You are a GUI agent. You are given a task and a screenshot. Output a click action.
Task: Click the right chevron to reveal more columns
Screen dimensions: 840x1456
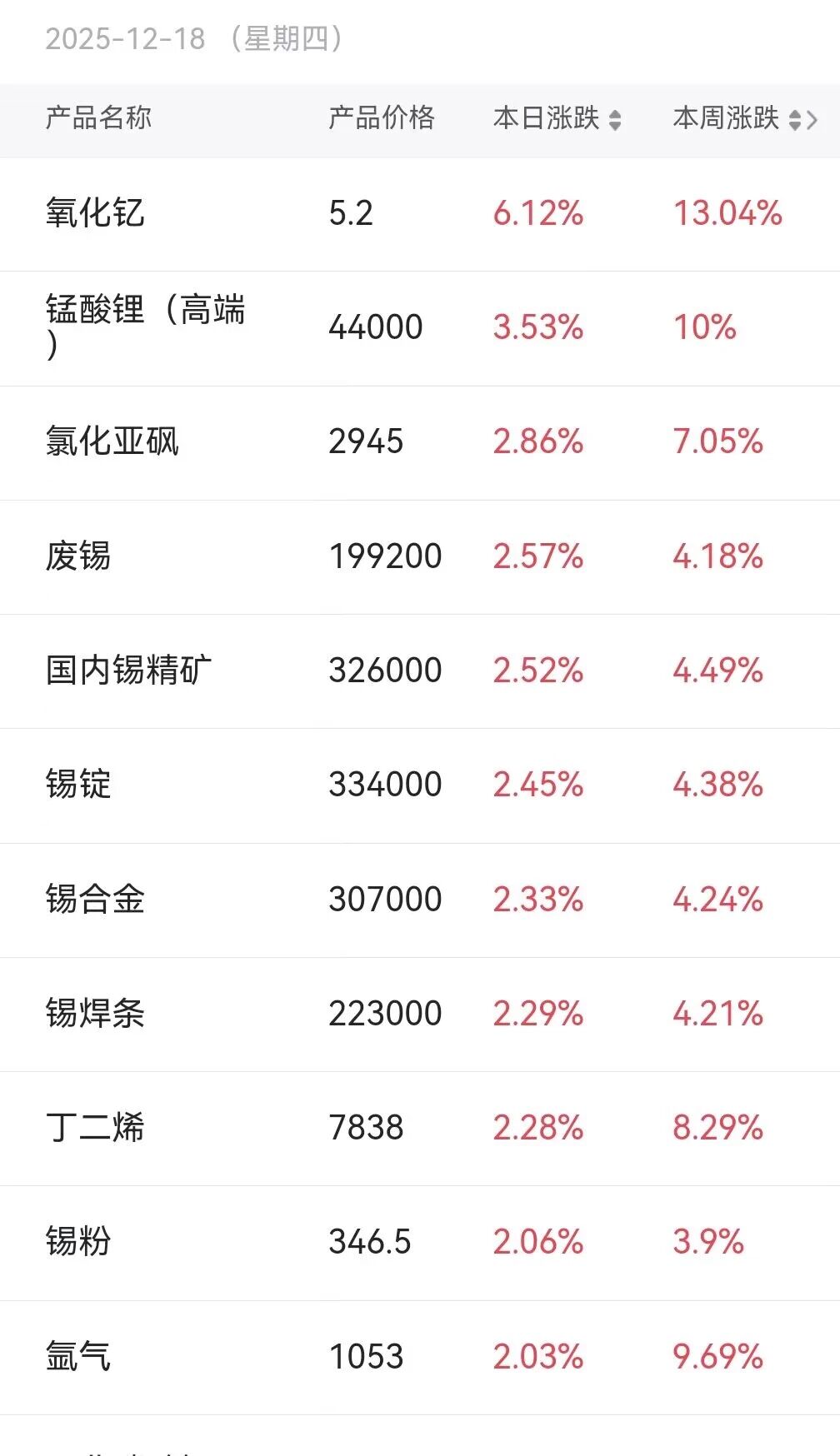point(812,120)
